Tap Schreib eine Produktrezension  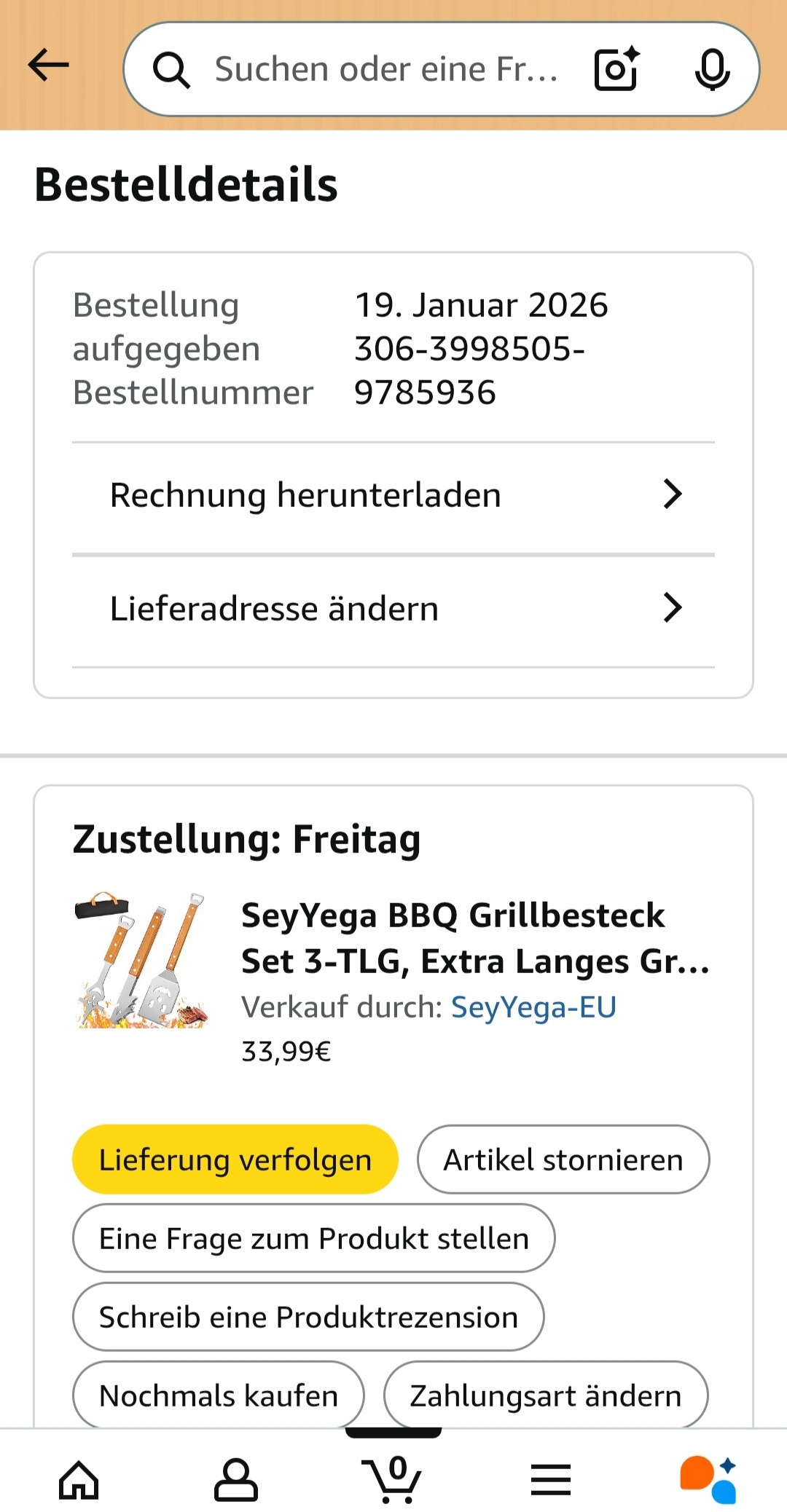308,1317
